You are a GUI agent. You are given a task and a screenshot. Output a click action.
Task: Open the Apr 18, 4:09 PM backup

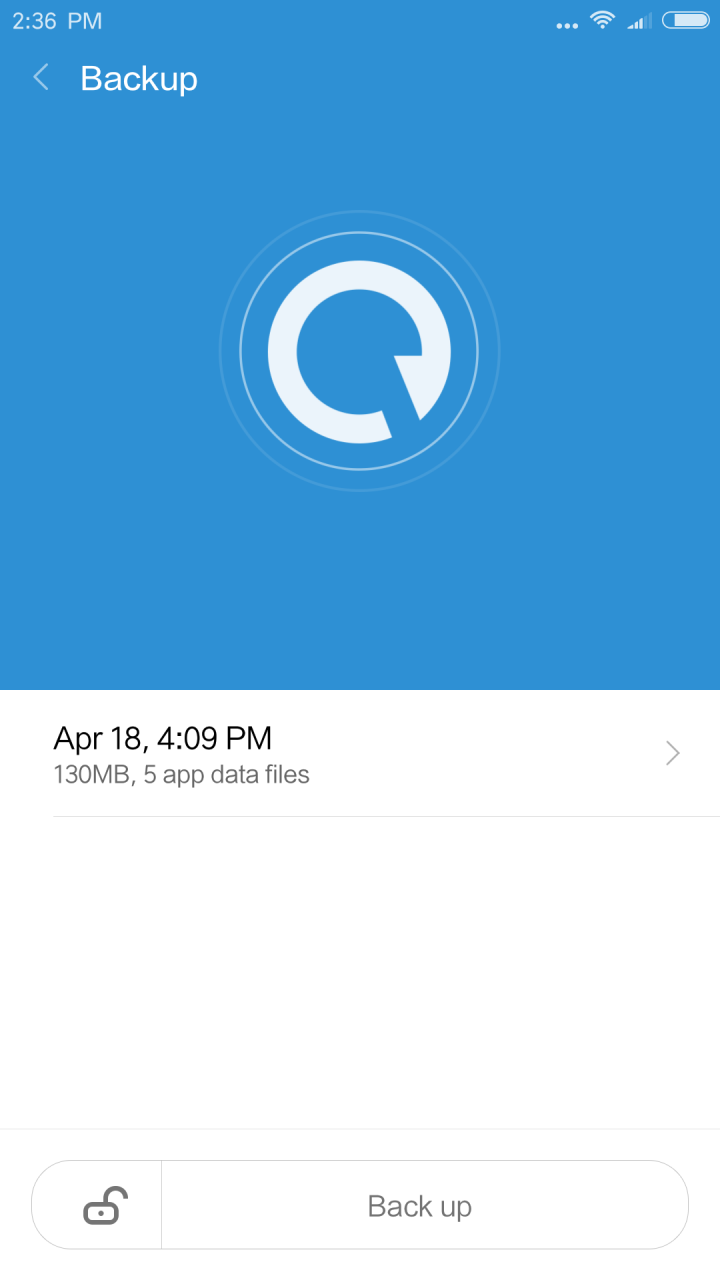[x=360, y=754]
